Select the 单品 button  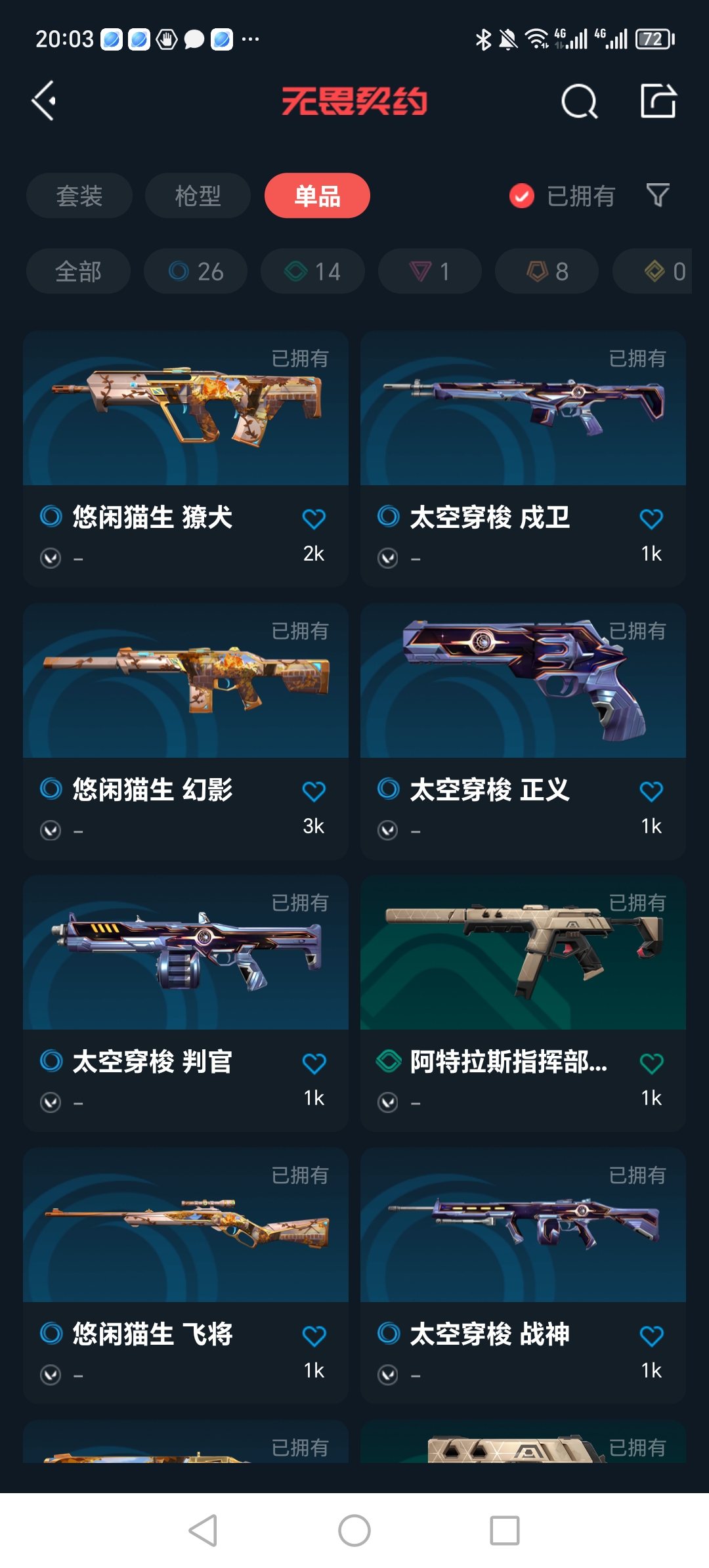(x=316, y=195)
